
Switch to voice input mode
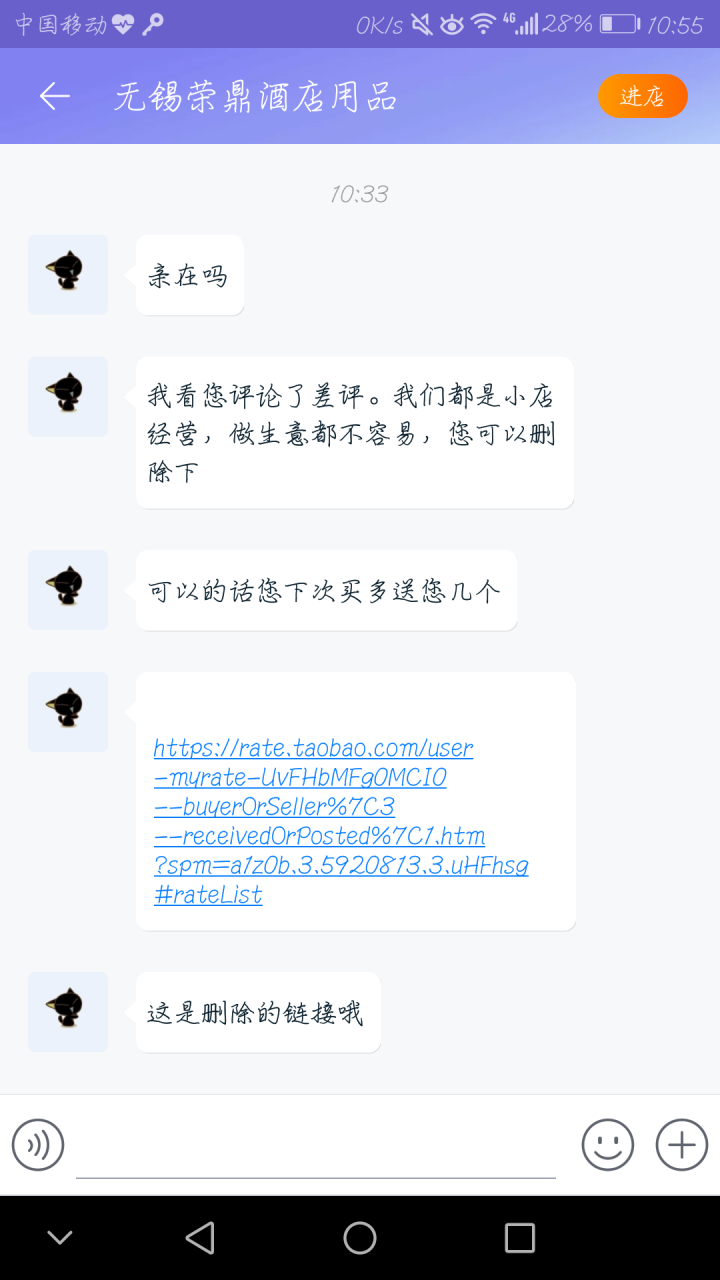(x=38, y=1145)
